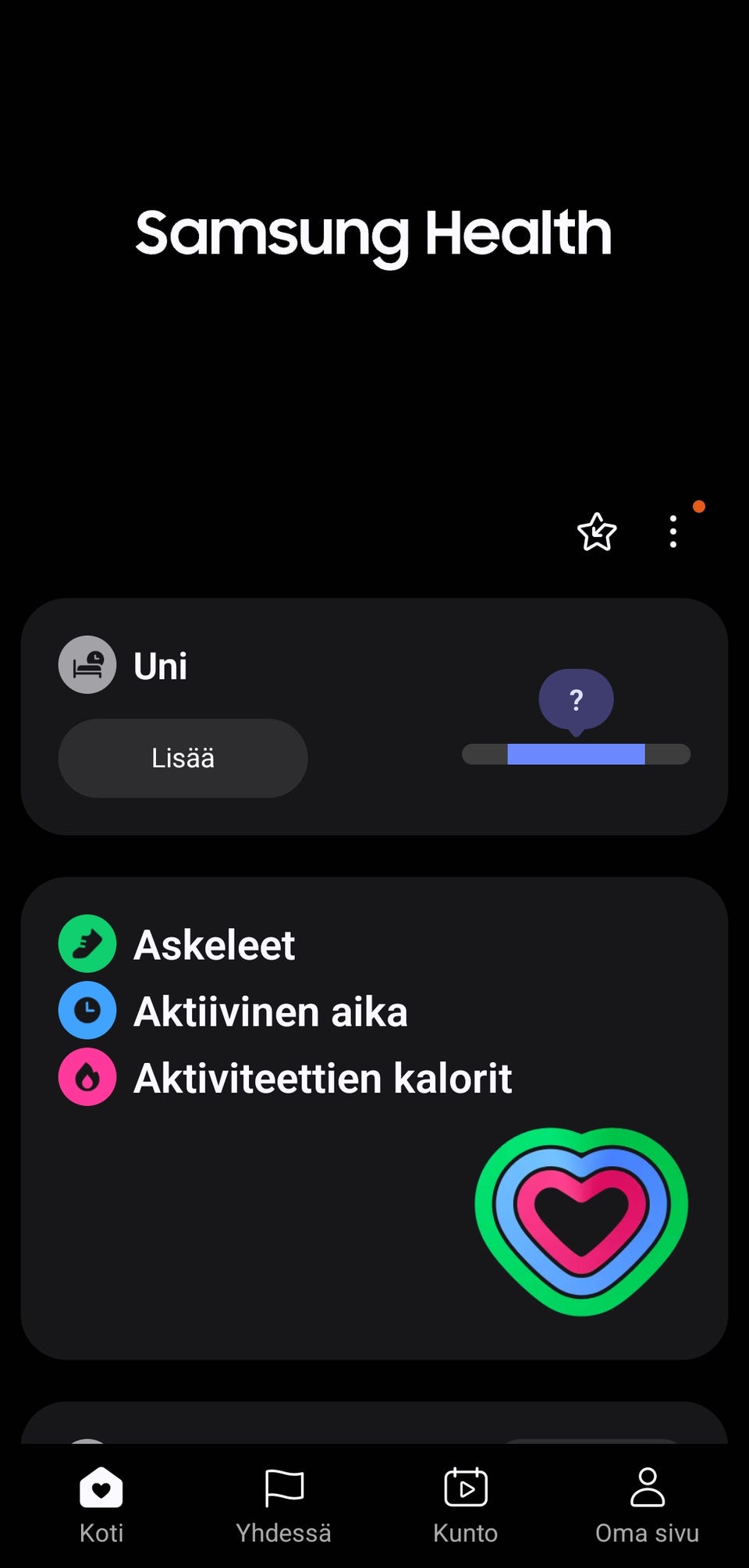
Task: Select the Kunto video icon
Action: click(466, 1486)
